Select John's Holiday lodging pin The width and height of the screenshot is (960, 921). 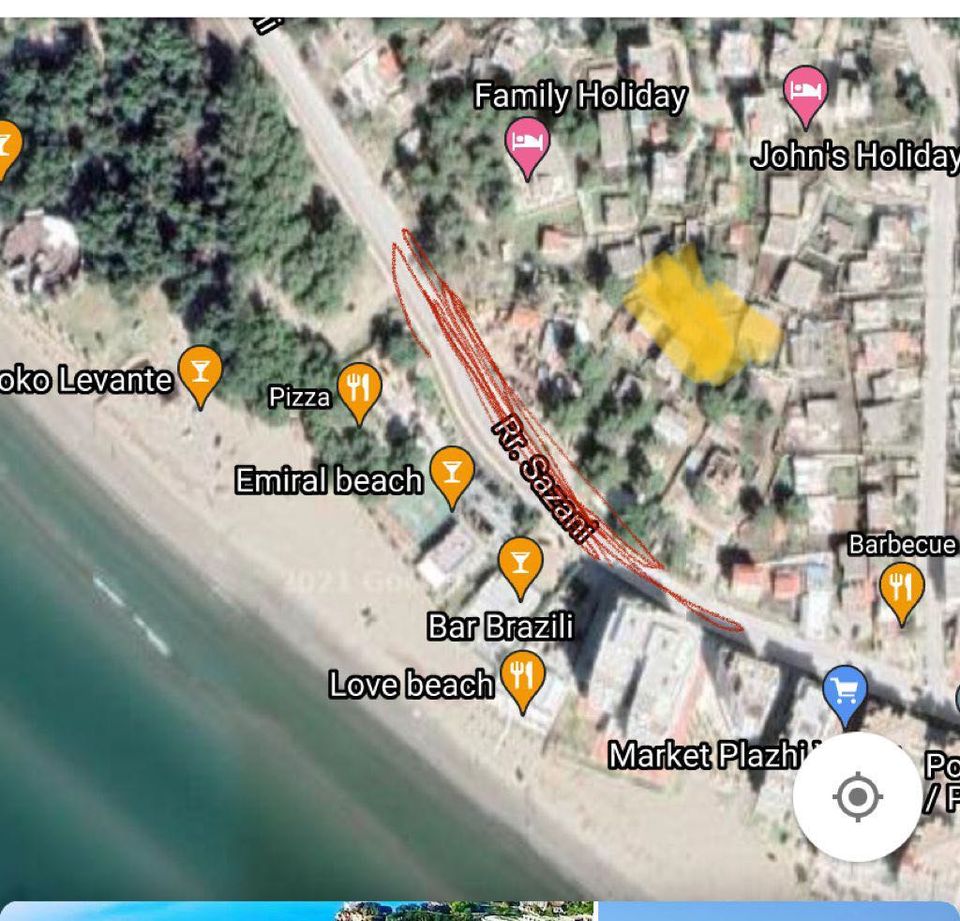pyautogui.click(x=805, y=94)
